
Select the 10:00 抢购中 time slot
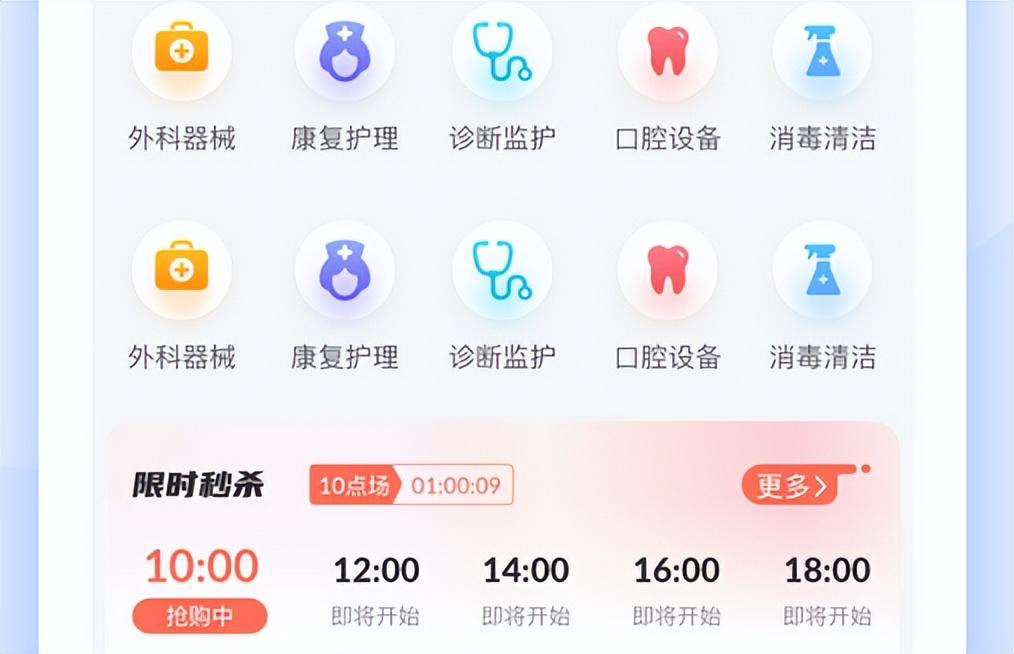pos(201,589)
